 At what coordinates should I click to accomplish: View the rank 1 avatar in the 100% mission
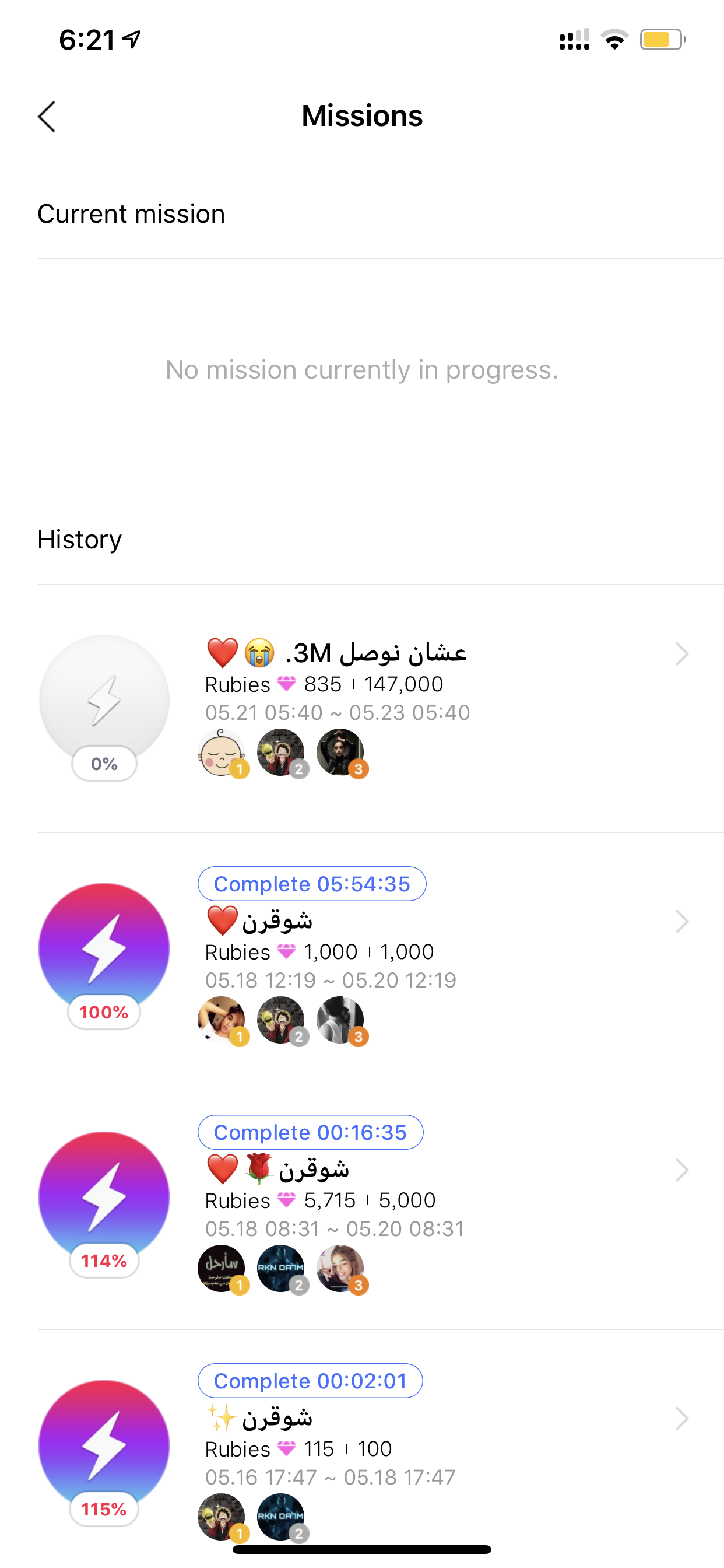(x=222, y=1021)
